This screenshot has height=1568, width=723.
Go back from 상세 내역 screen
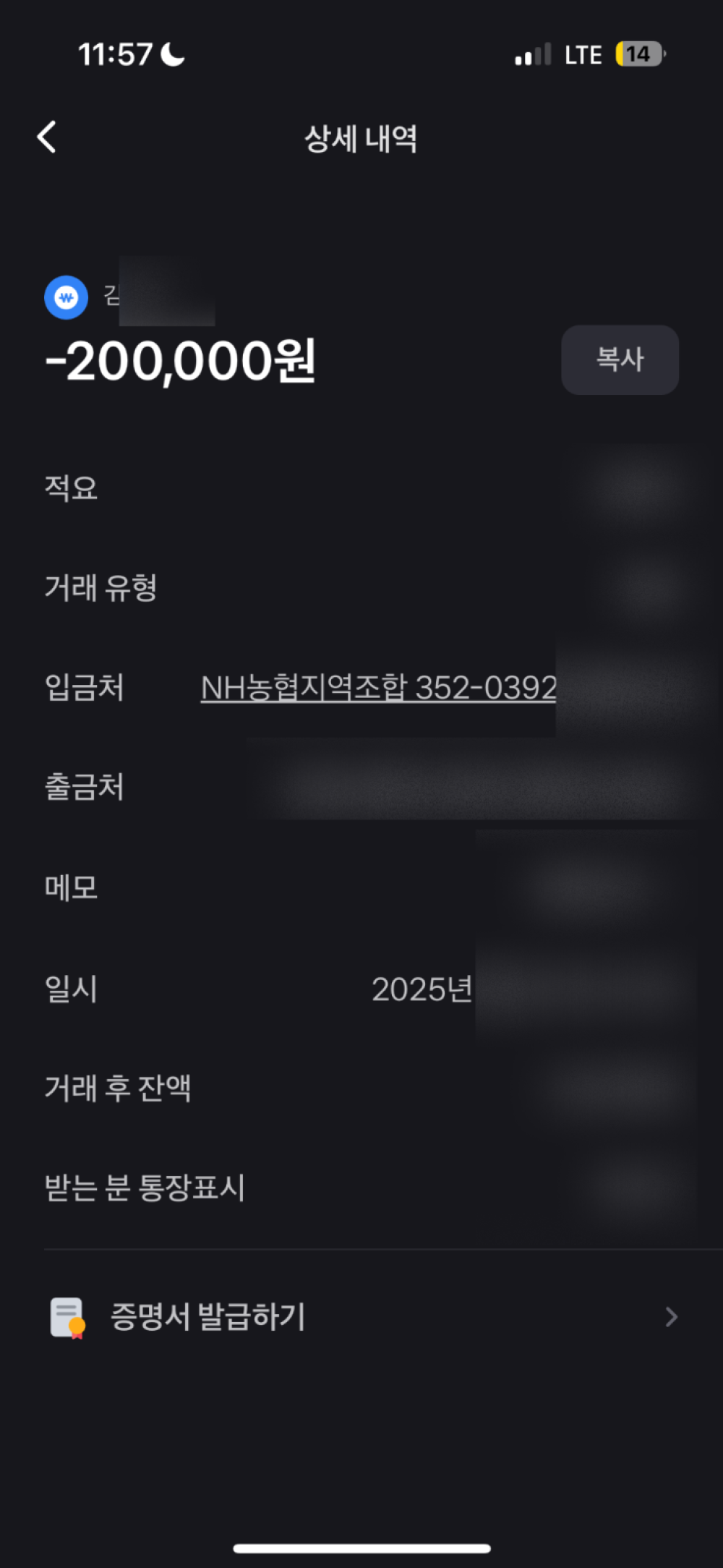[x=47, y=137]
